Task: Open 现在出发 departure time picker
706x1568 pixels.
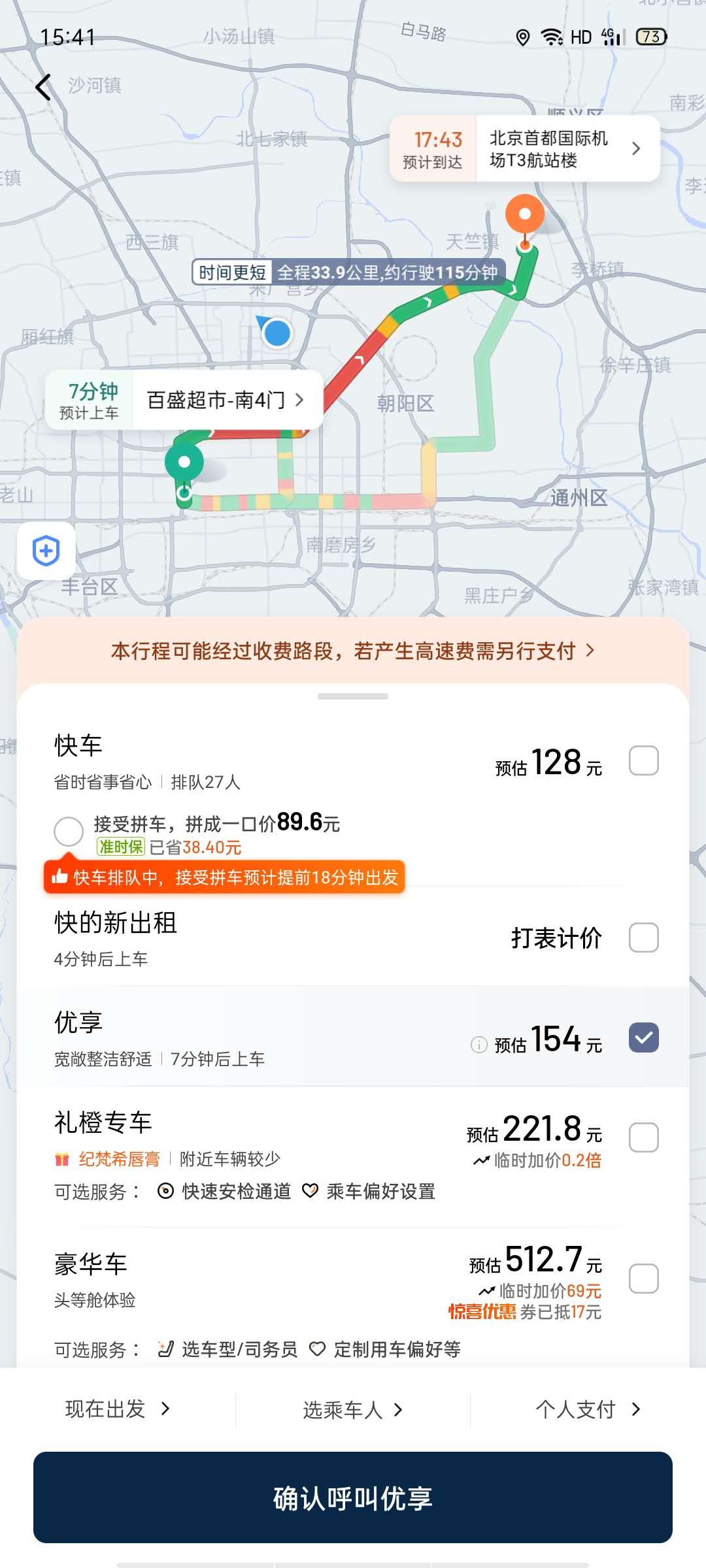Action: click(118, 1409)
